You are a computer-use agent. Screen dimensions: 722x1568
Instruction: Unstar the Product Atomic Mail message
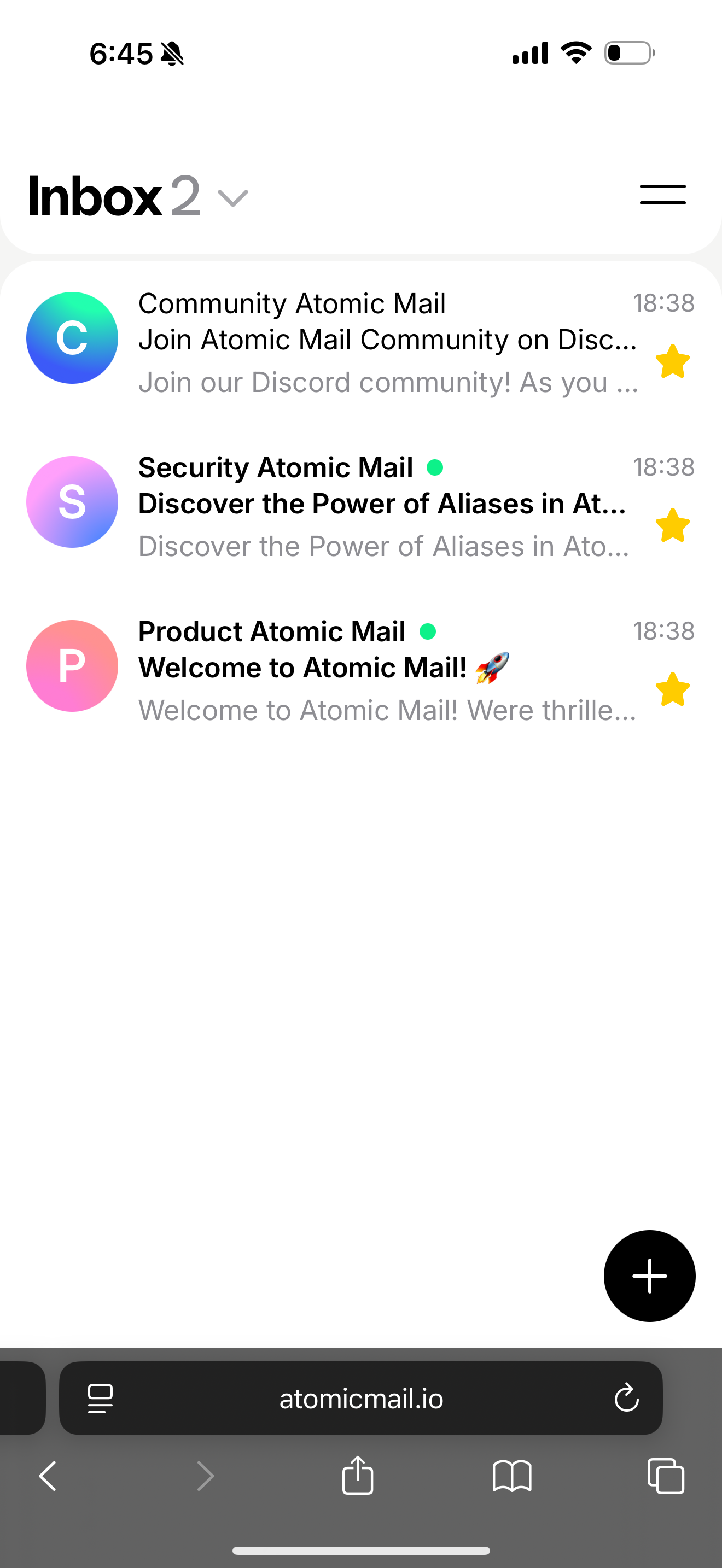coord(673,689)
